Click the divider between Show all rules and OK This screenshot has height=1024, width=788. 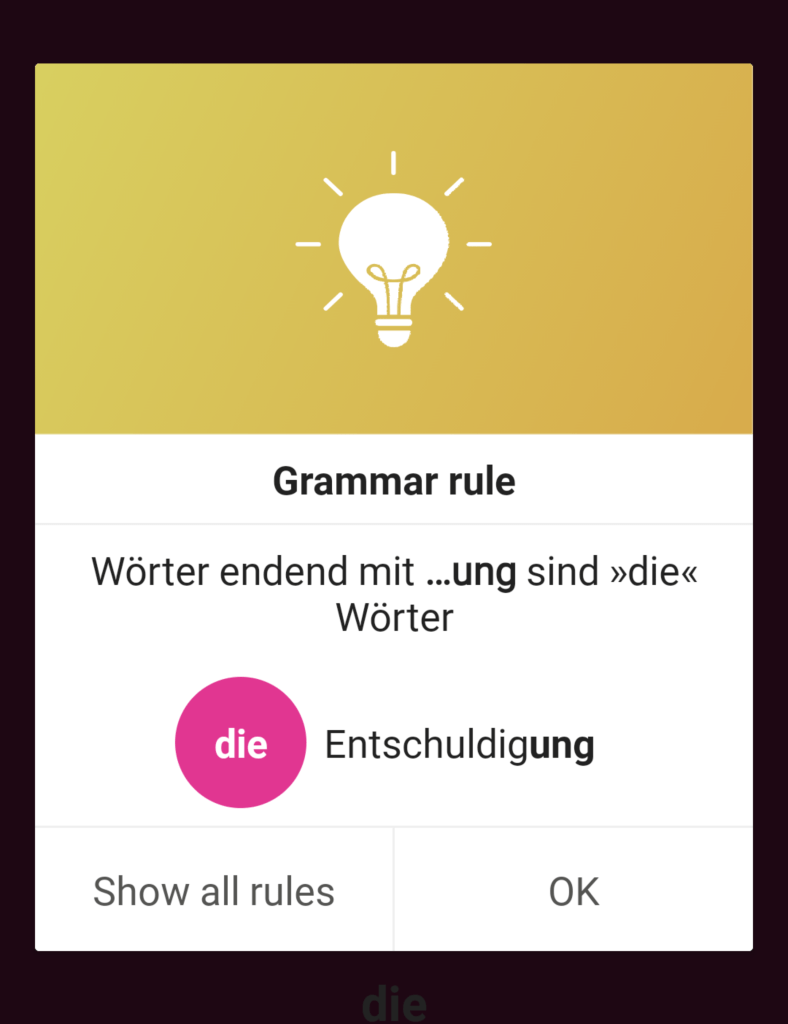[x=393, y=890]
